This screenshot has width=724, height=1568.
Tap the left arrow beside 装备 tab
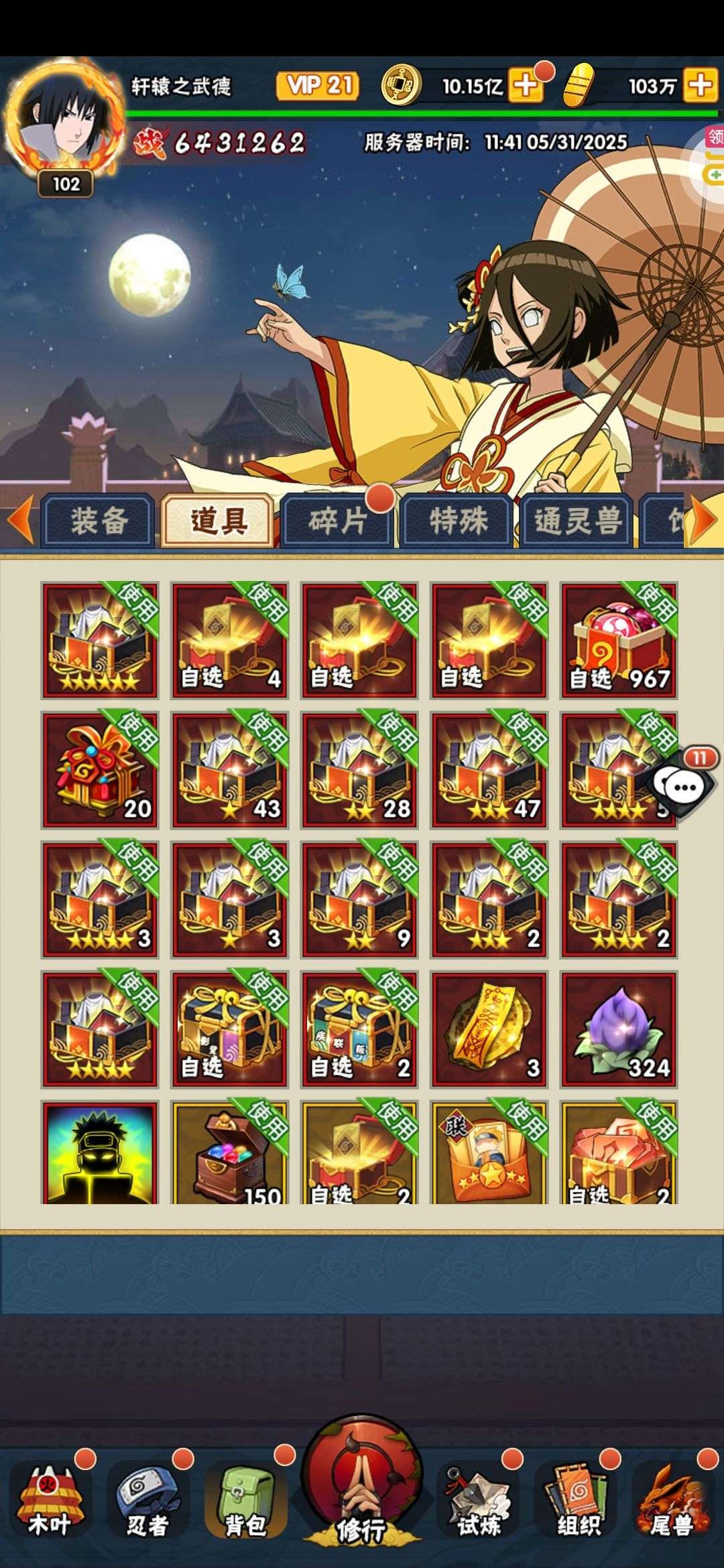click(20, 520)
